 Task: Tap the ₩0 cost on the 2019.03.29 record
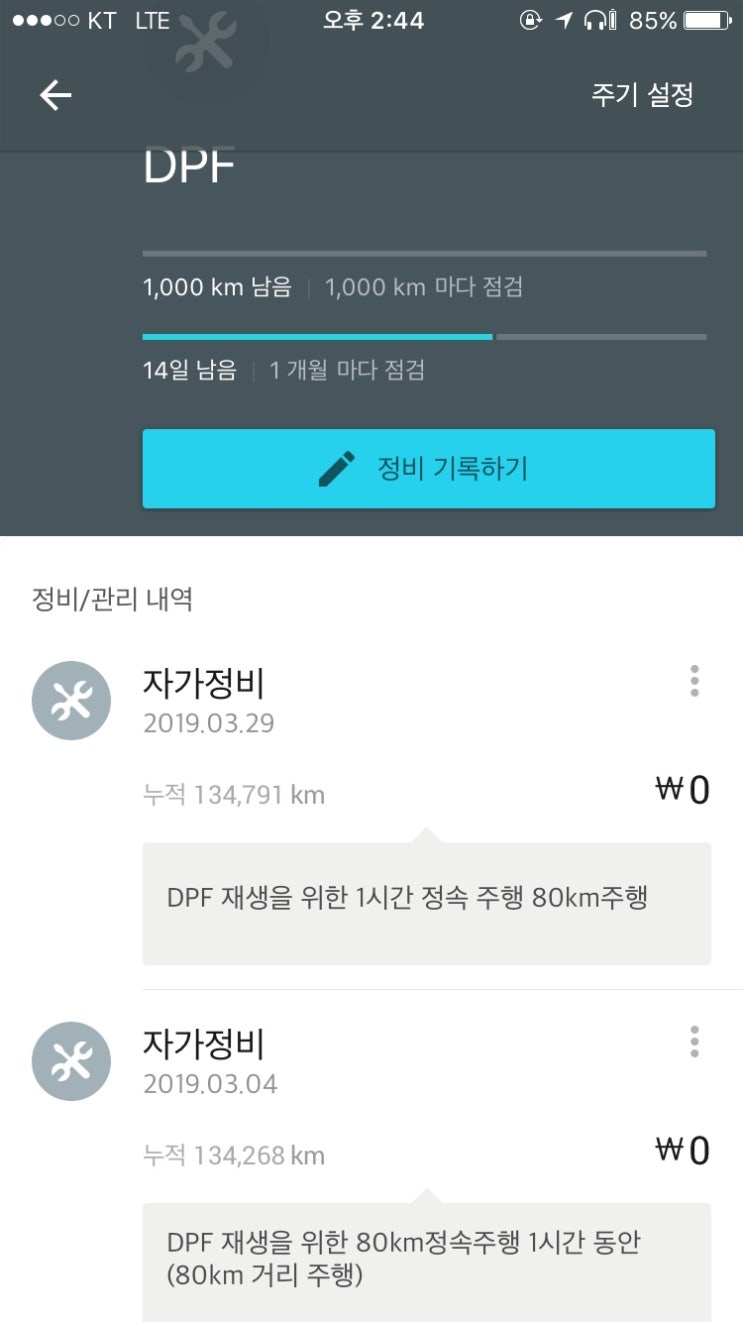[x=681, y=789]
